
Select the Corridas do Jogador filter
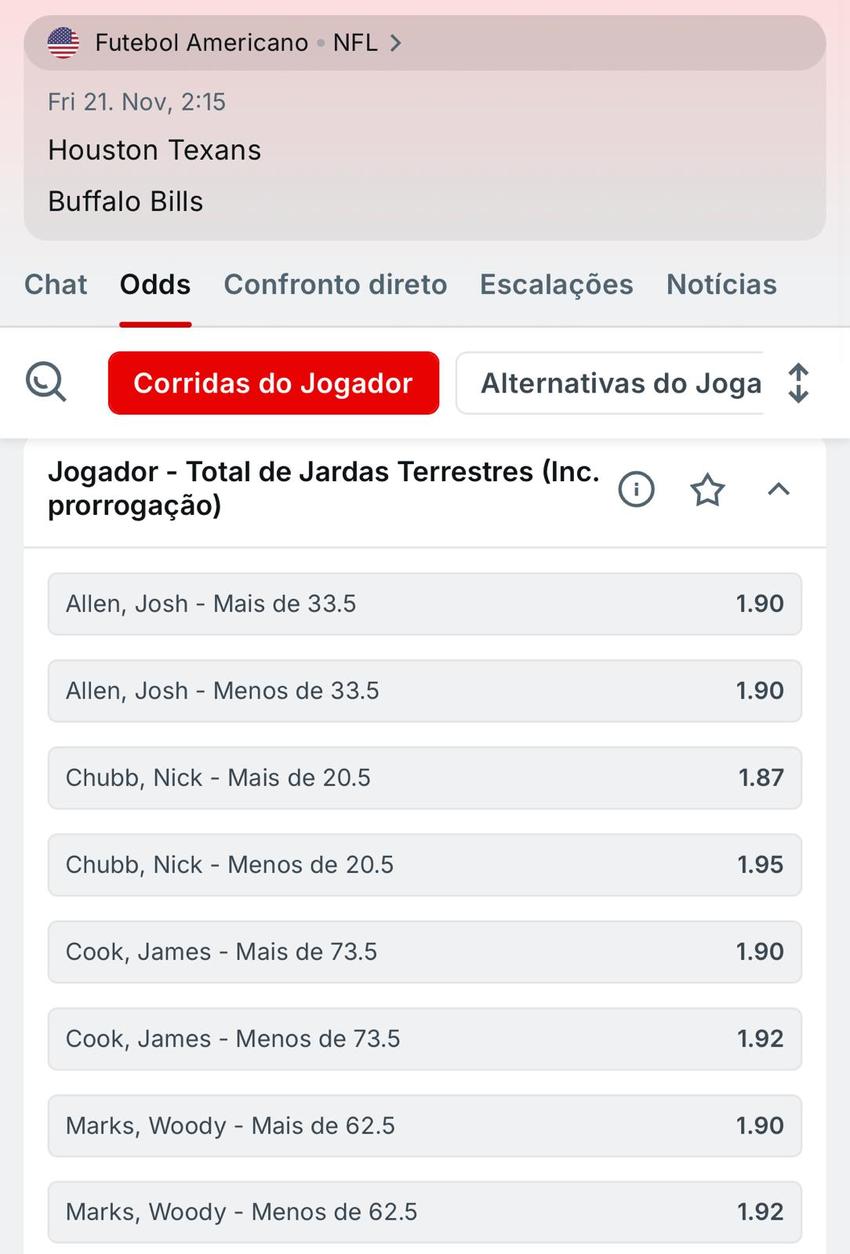pos(273,382)
